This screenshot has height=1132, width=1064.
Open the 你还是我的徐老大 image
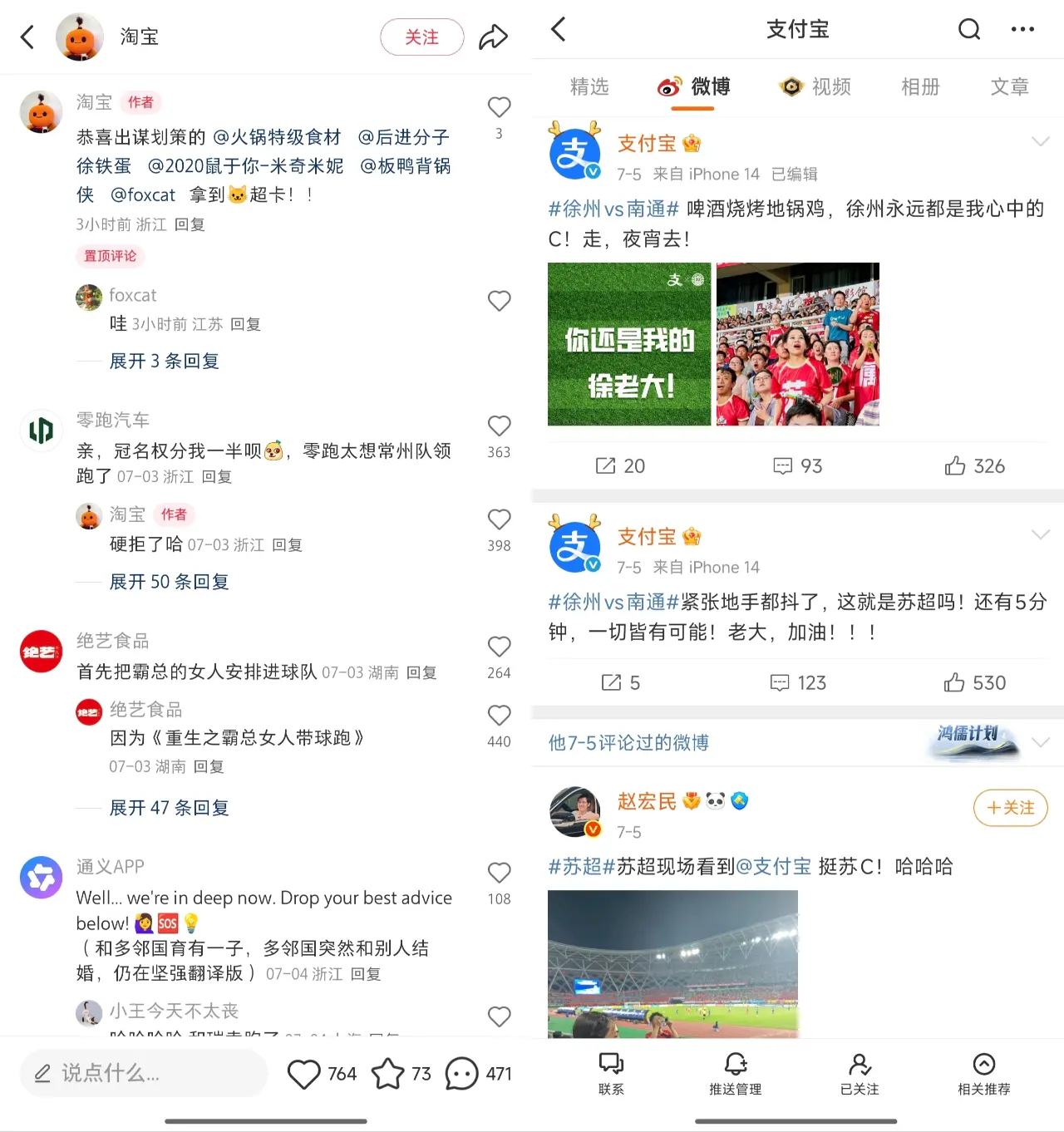pos(629,344)
